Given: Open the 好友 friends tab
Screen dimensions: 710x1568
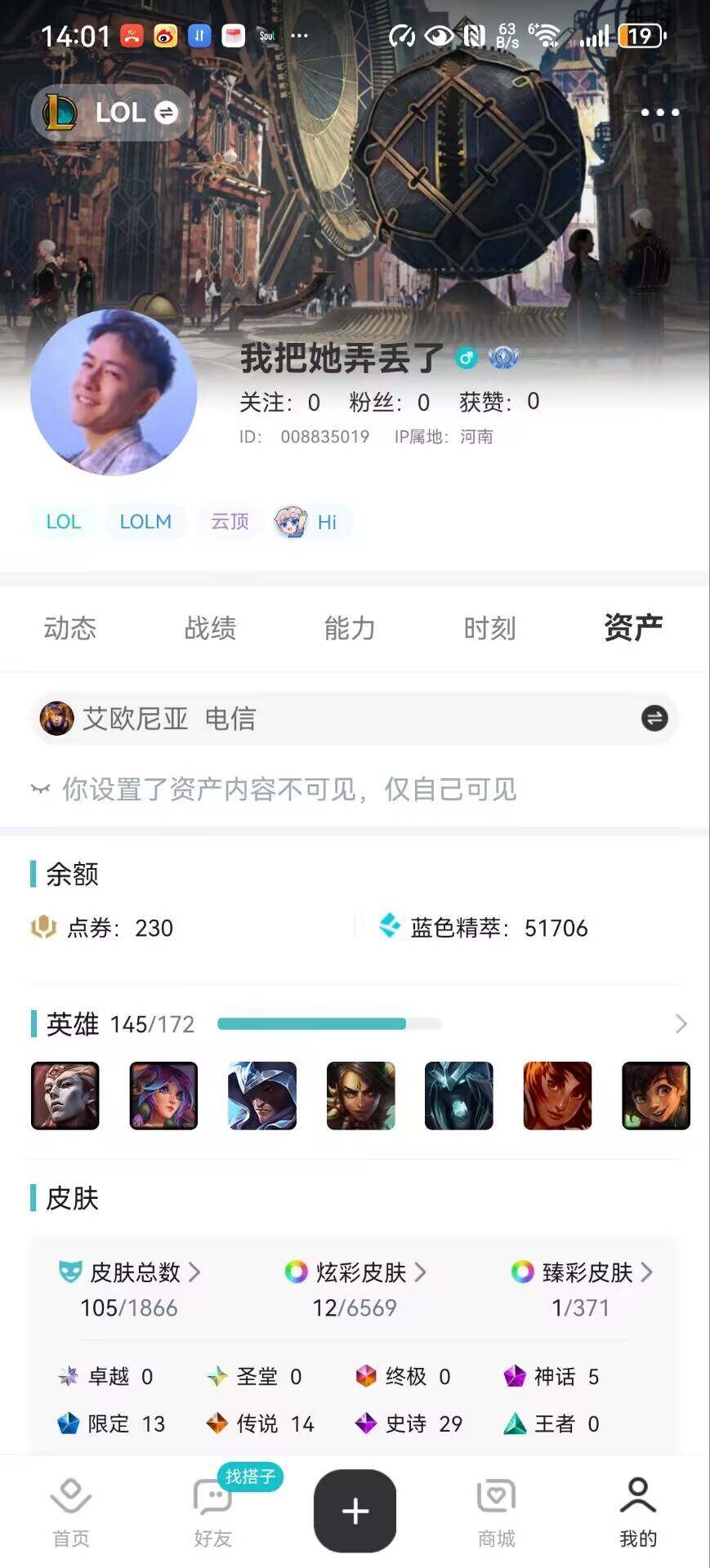Looking at the screenshot, I should click(213, 1512).
